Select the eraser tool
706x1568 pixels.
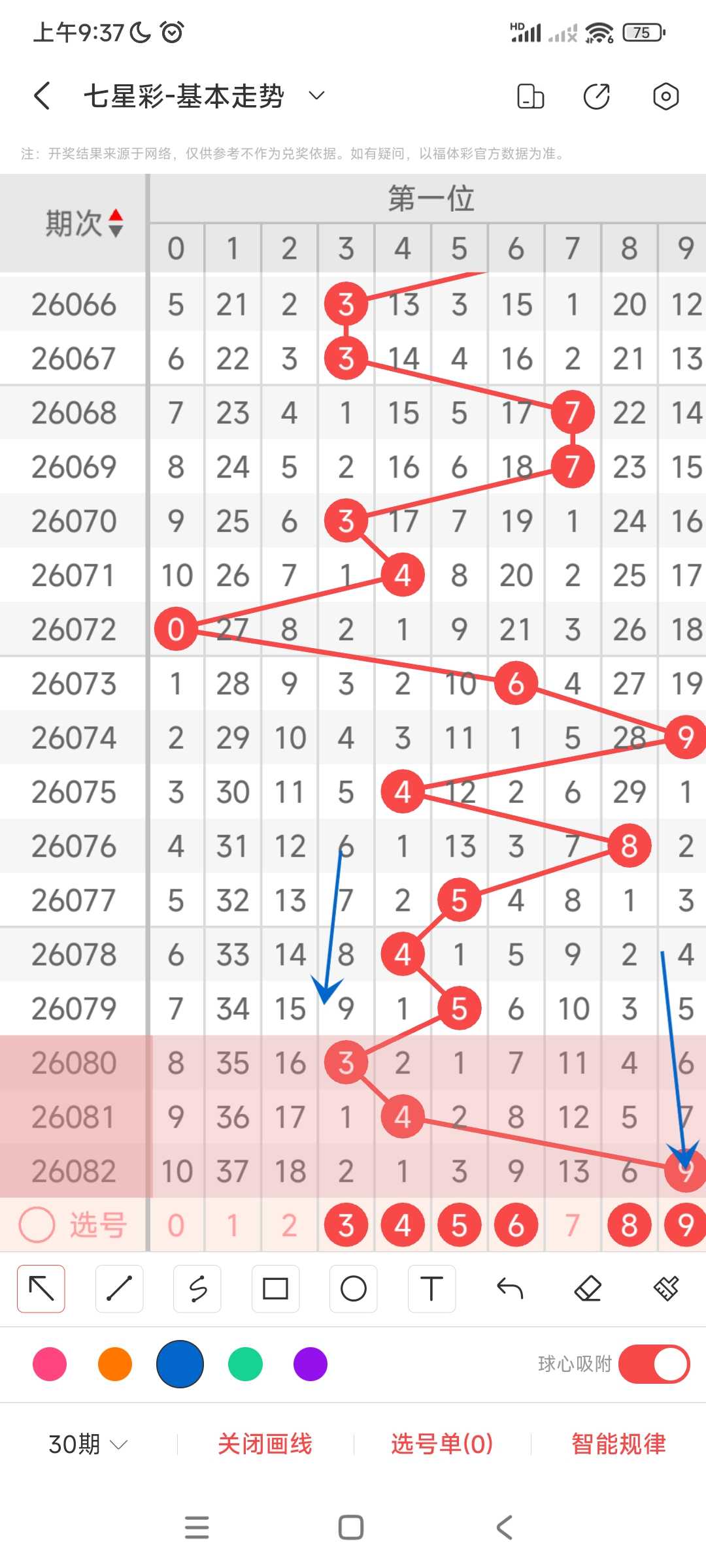pyautogui.click(x=588, y=1289)
